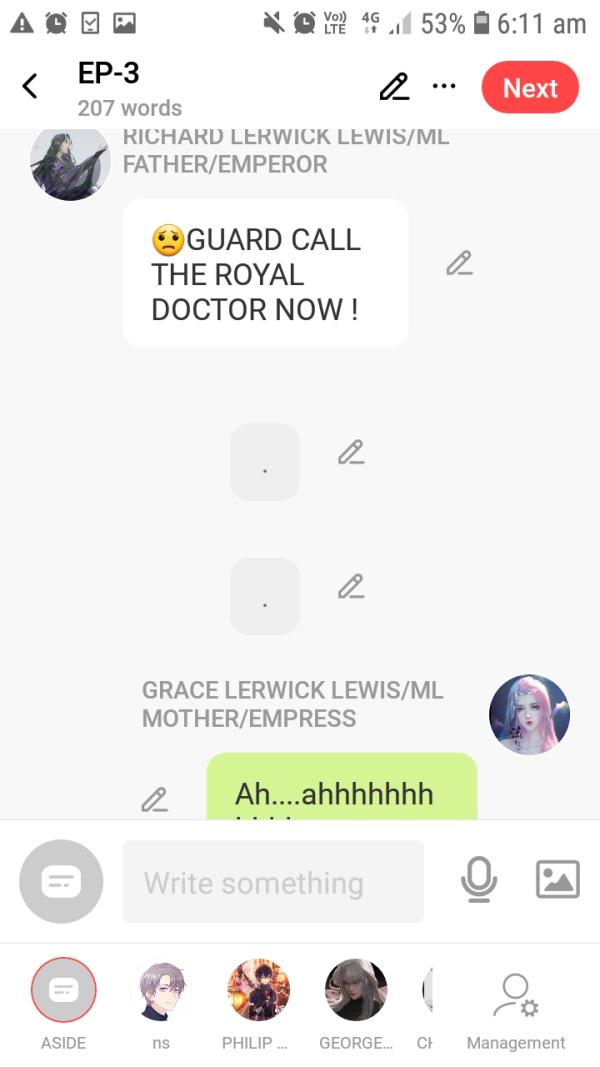Tap the red Next button
This screenshot has height=1067, width=600.
click(529, 88)
